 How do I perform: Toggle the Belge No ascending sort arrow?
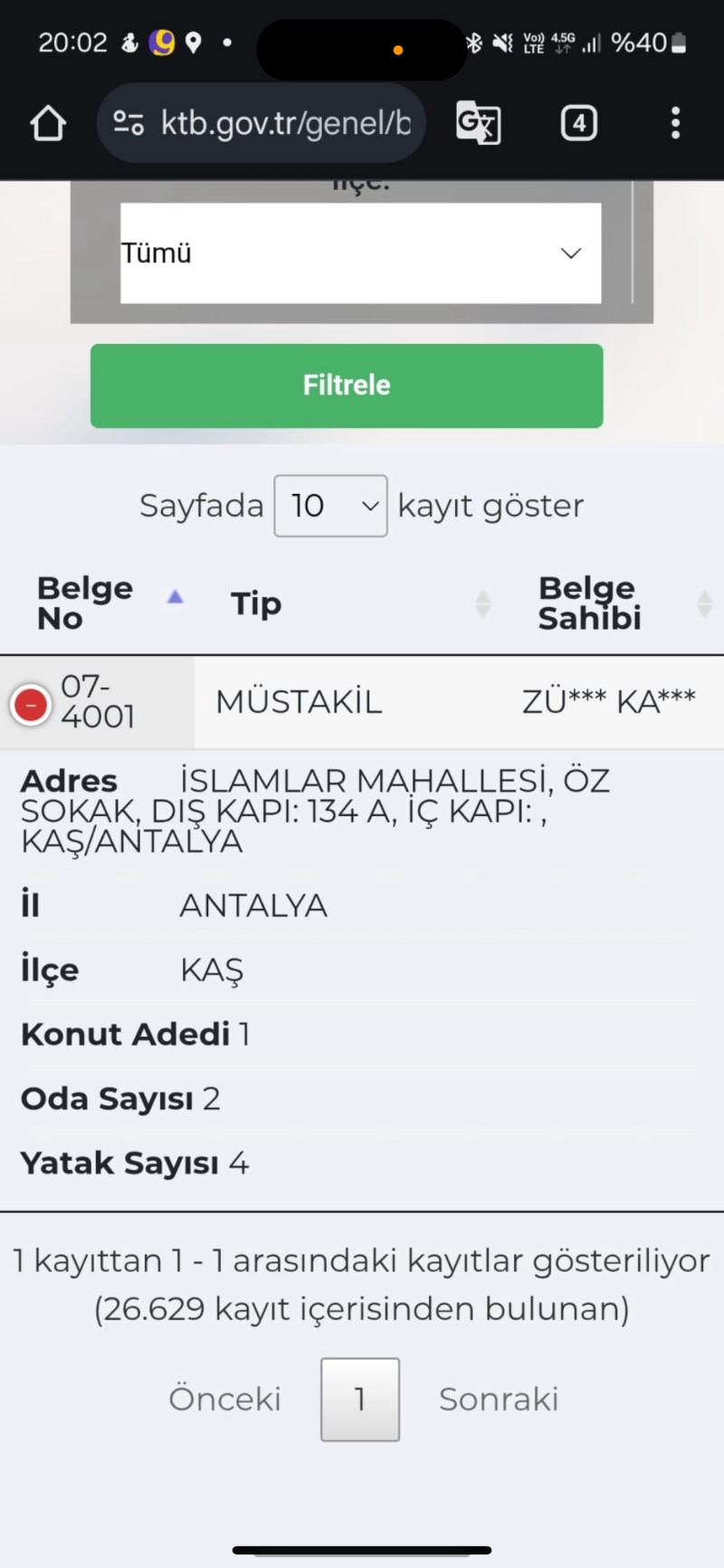175,597
